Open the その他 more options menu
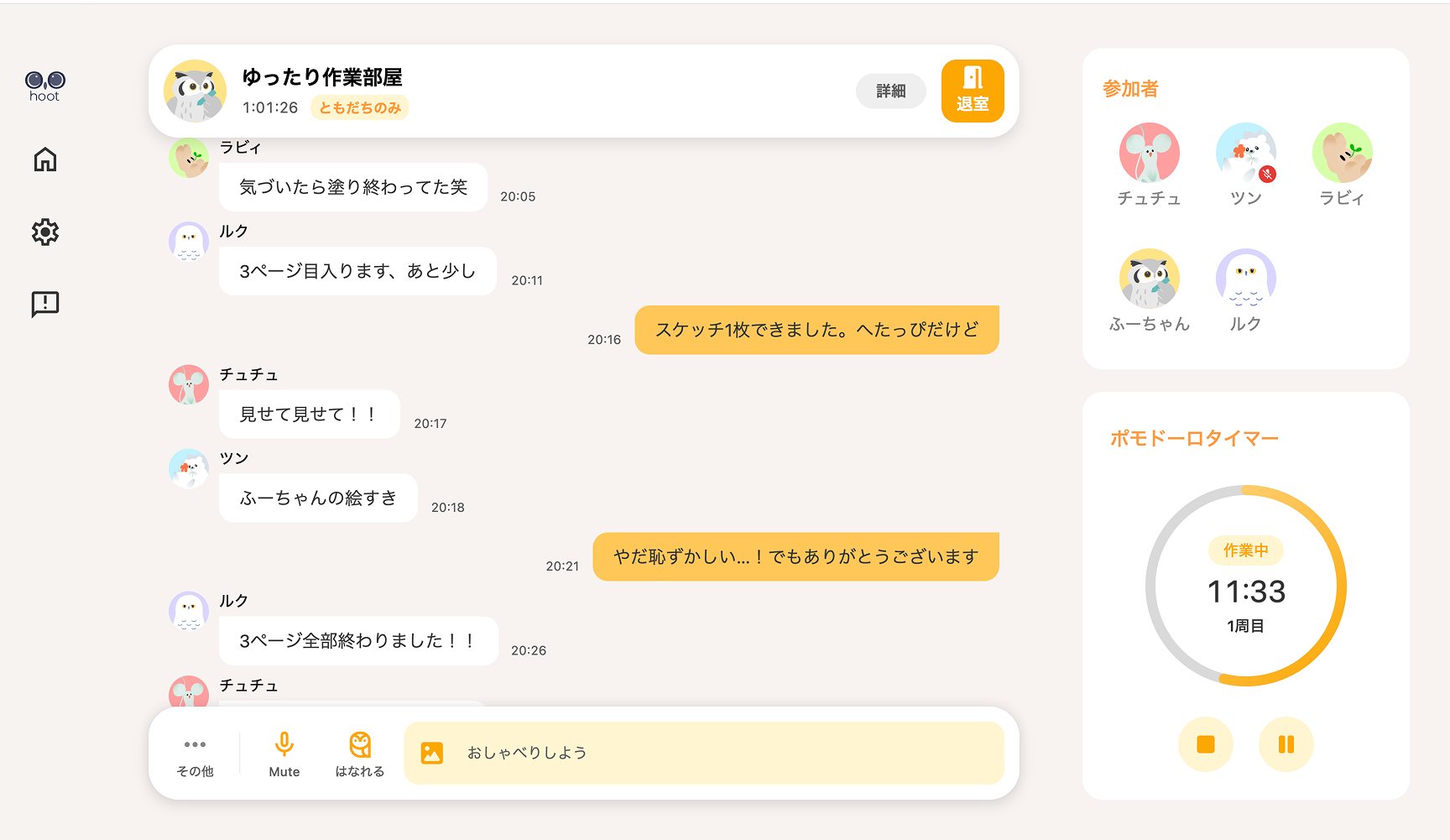The image size is (1450, 840). (195, 755)
